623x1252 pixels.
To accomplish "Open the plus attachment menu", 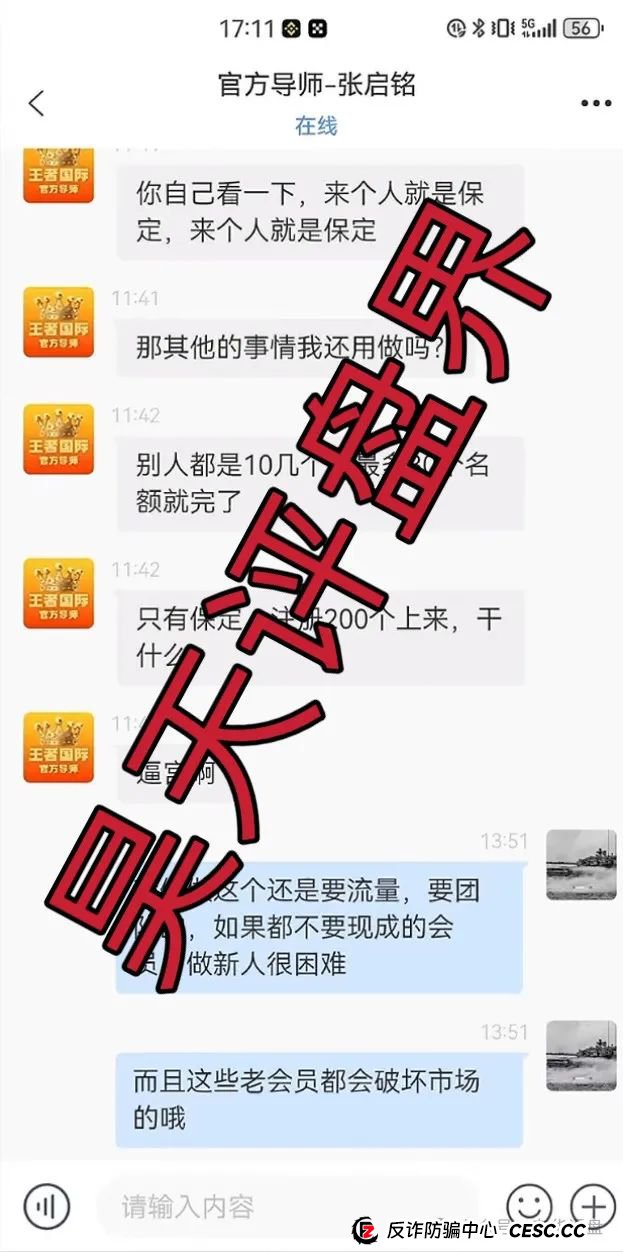I will click(592, 1205).
